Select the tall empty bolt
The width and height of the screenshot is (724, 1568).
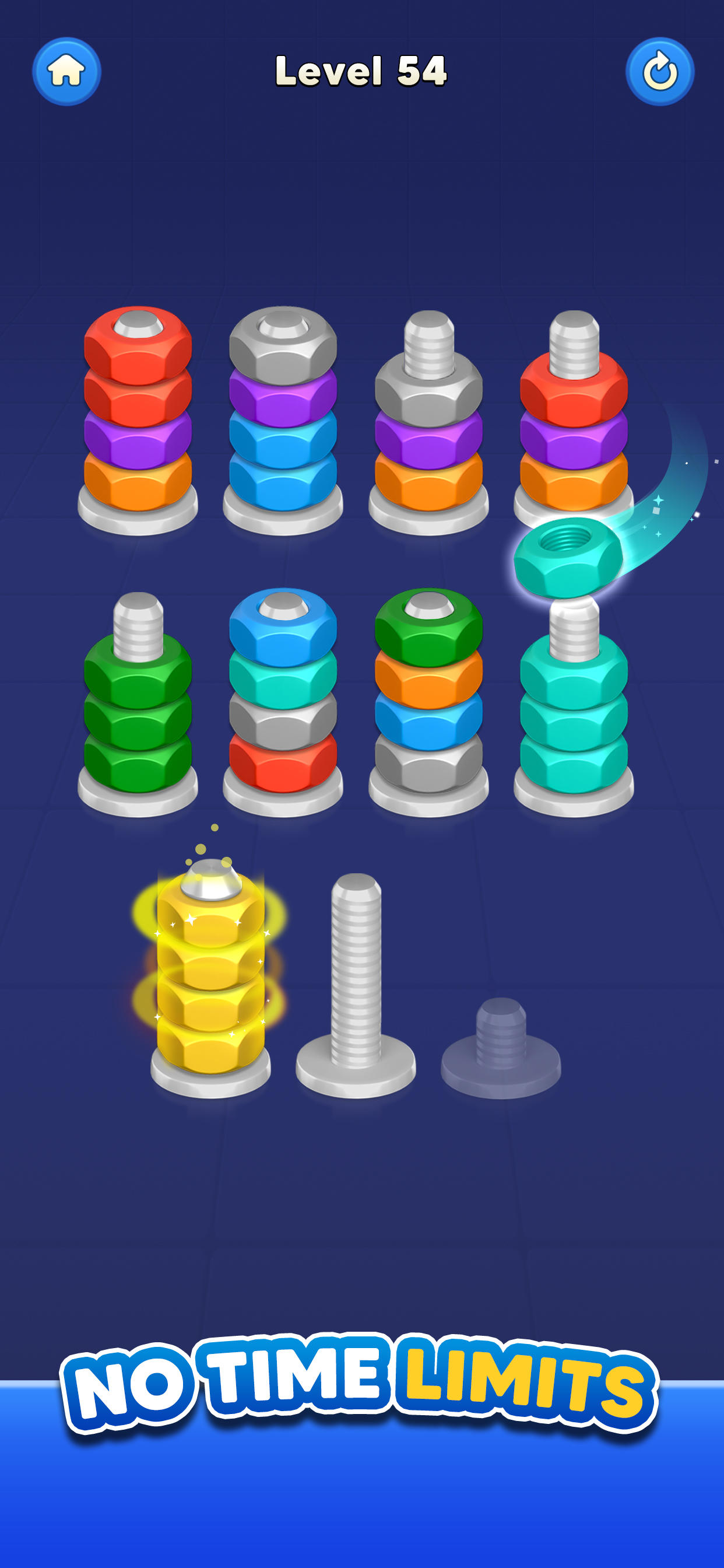[x=356, y=986]
